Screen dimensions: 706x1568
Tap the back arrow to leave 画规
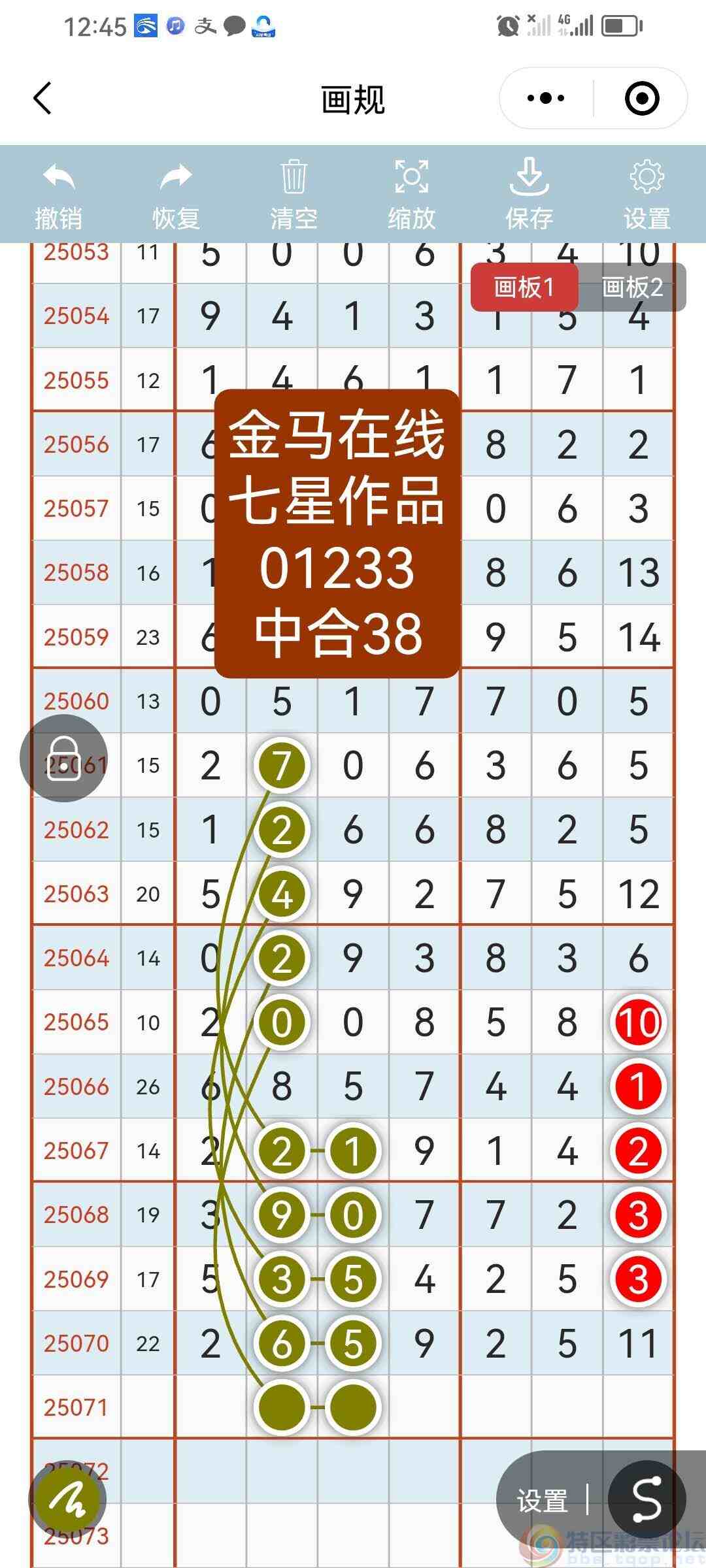(x=42, y=98)
